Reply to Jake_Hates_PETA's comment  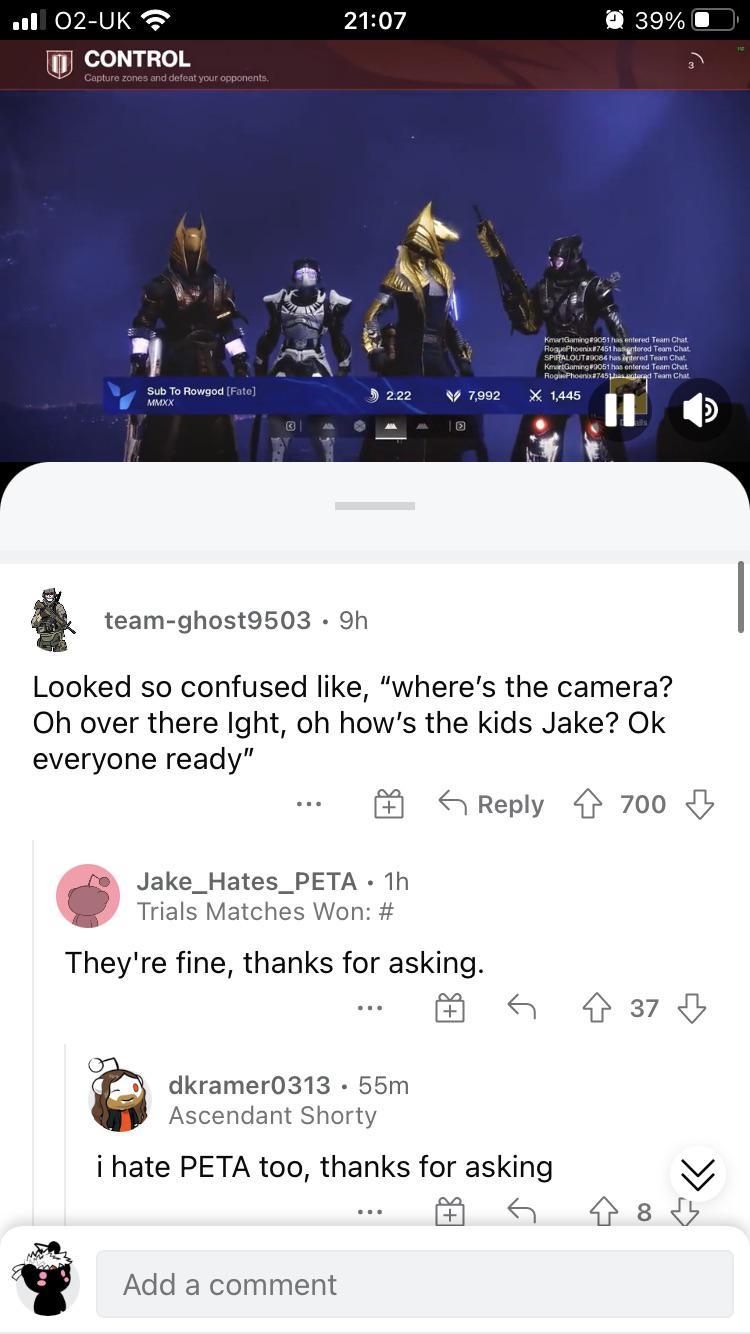tap(521, 1009)
